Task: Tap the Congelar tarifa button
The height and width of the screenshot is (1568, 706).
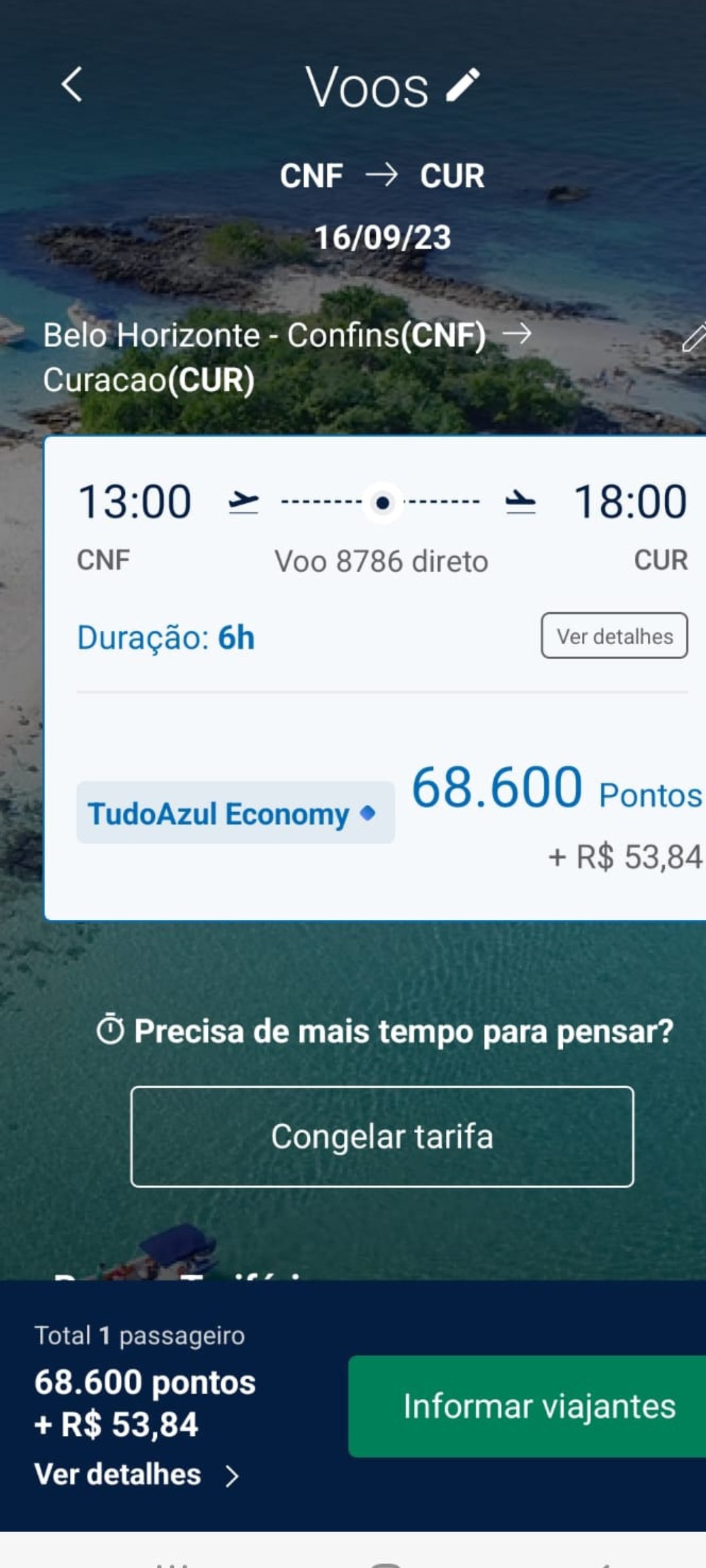Action: (x=382, y=1136)
